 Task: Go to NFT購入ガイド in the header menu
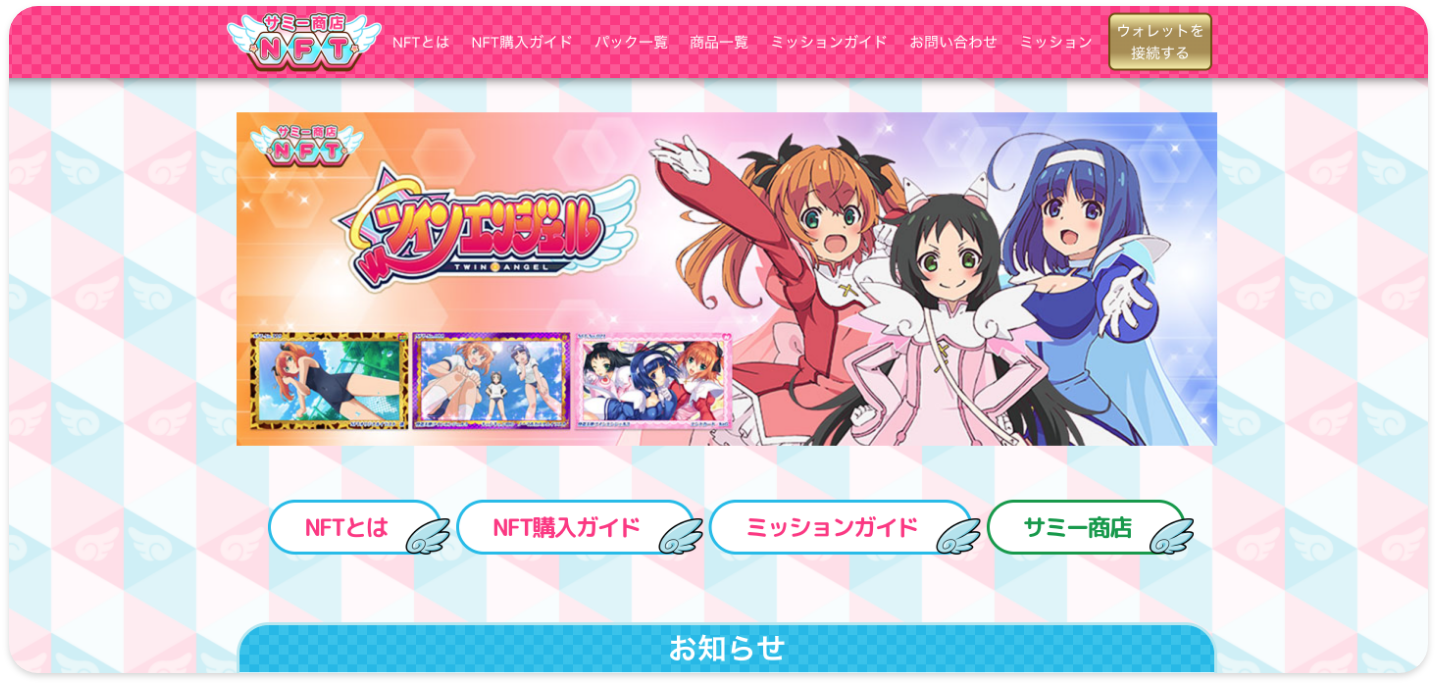521,42
